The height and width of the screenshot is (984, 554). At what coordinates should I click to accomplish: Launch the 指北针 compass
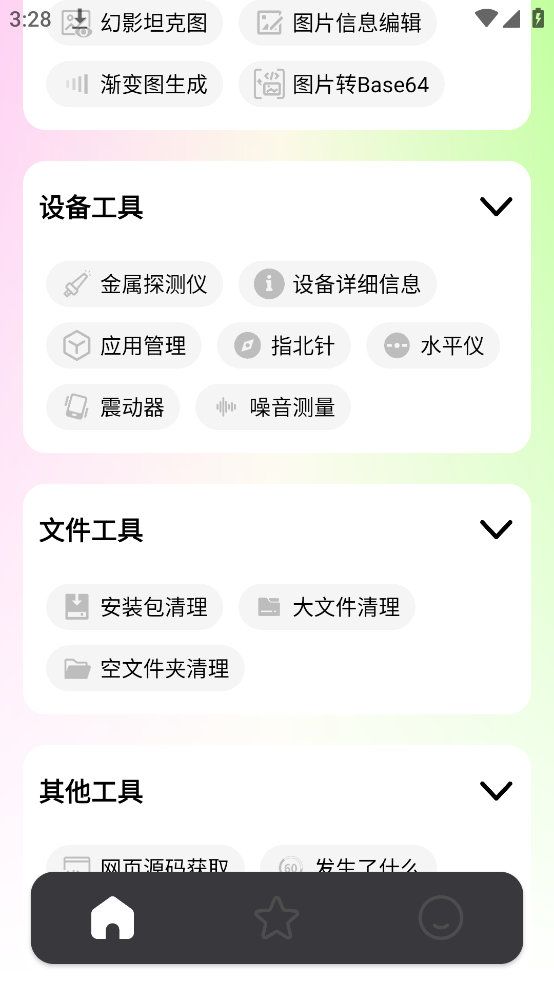pos(284,345)
